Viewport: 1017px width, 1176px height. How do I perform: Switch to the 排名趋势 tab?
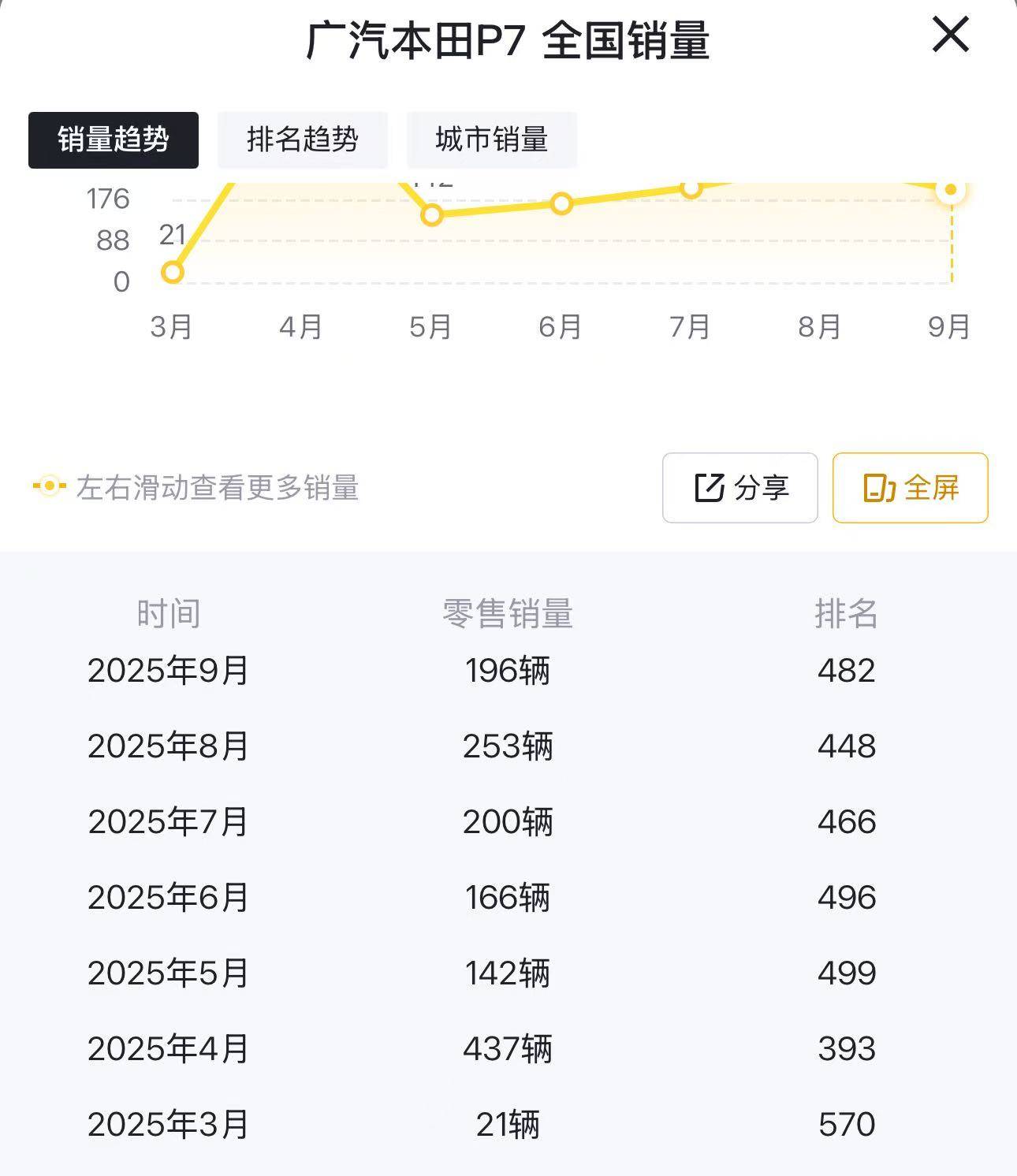302,140
